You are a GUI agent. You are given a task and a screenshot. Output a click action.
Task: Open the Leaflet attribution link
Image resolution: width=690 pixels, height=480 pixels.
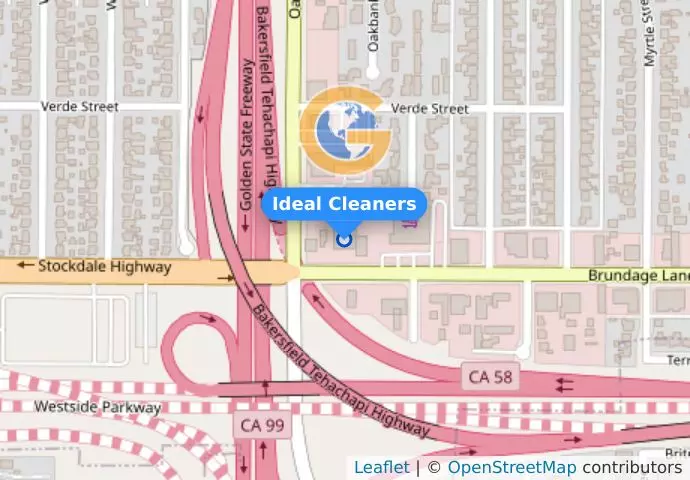coord(381,467)
